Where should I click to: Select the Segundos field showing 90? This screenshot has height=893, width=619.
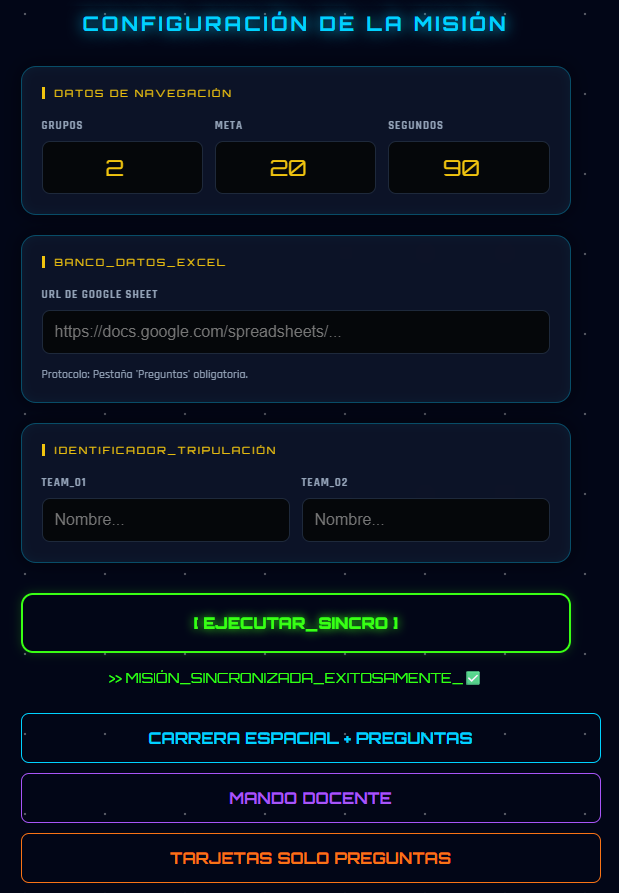469,167
